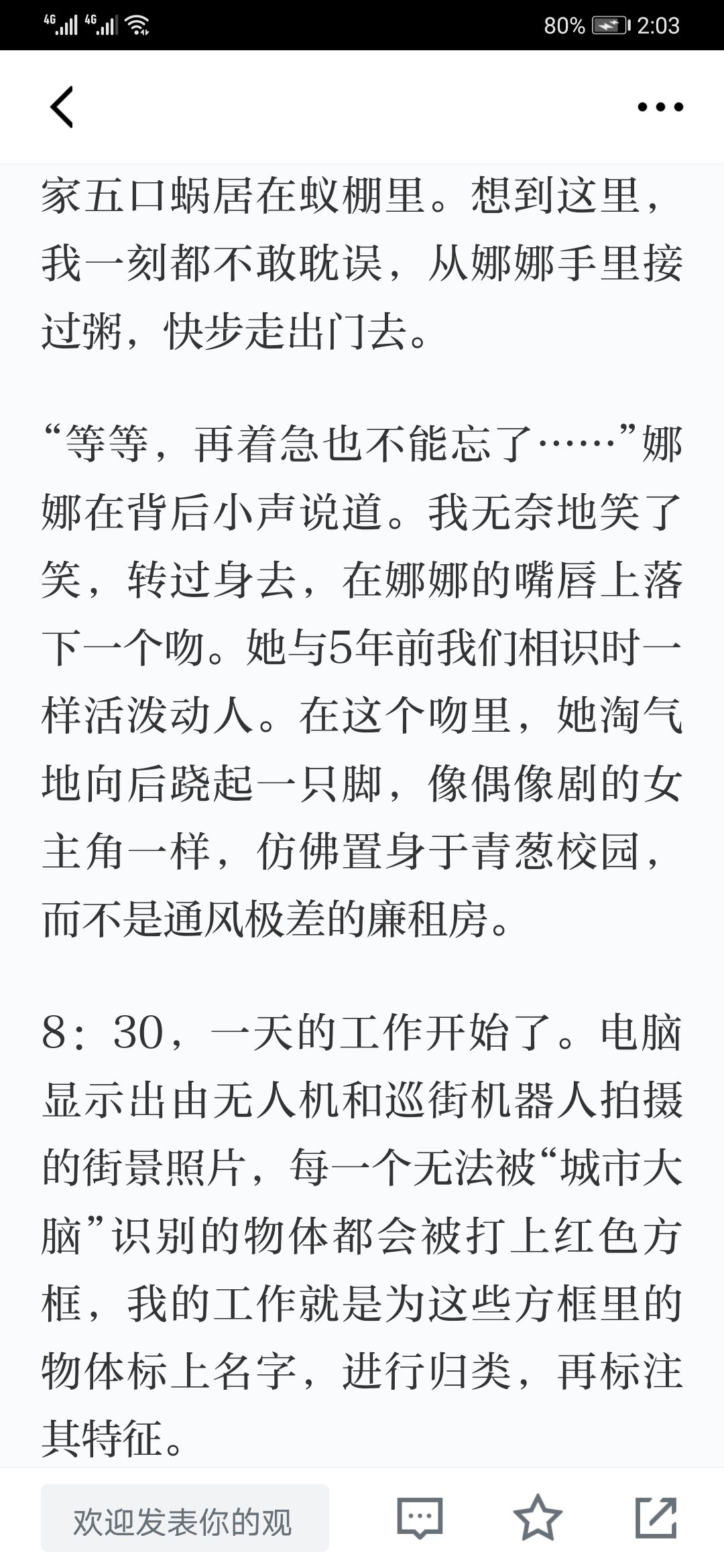This screenshot has width=724, height=1568.
Task: Open the three-dot overflow menu
Action: click(660, 107)
